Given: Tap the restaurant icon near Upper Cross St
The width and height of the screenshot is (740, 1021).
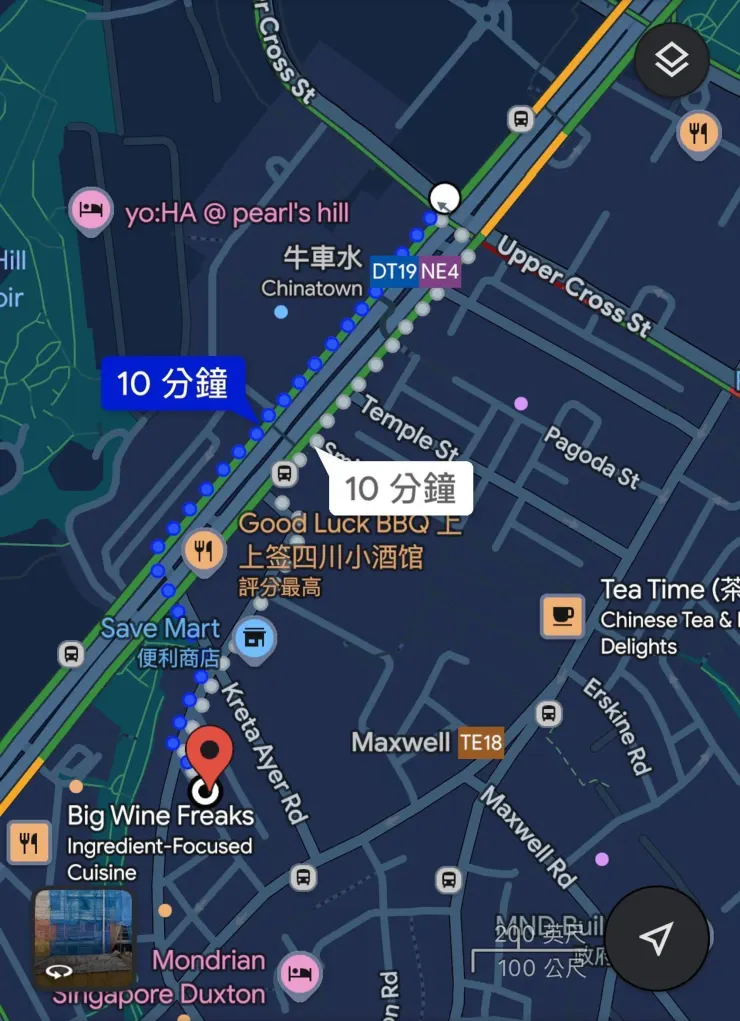Looking at the screenshot, I should coord(700,130).
